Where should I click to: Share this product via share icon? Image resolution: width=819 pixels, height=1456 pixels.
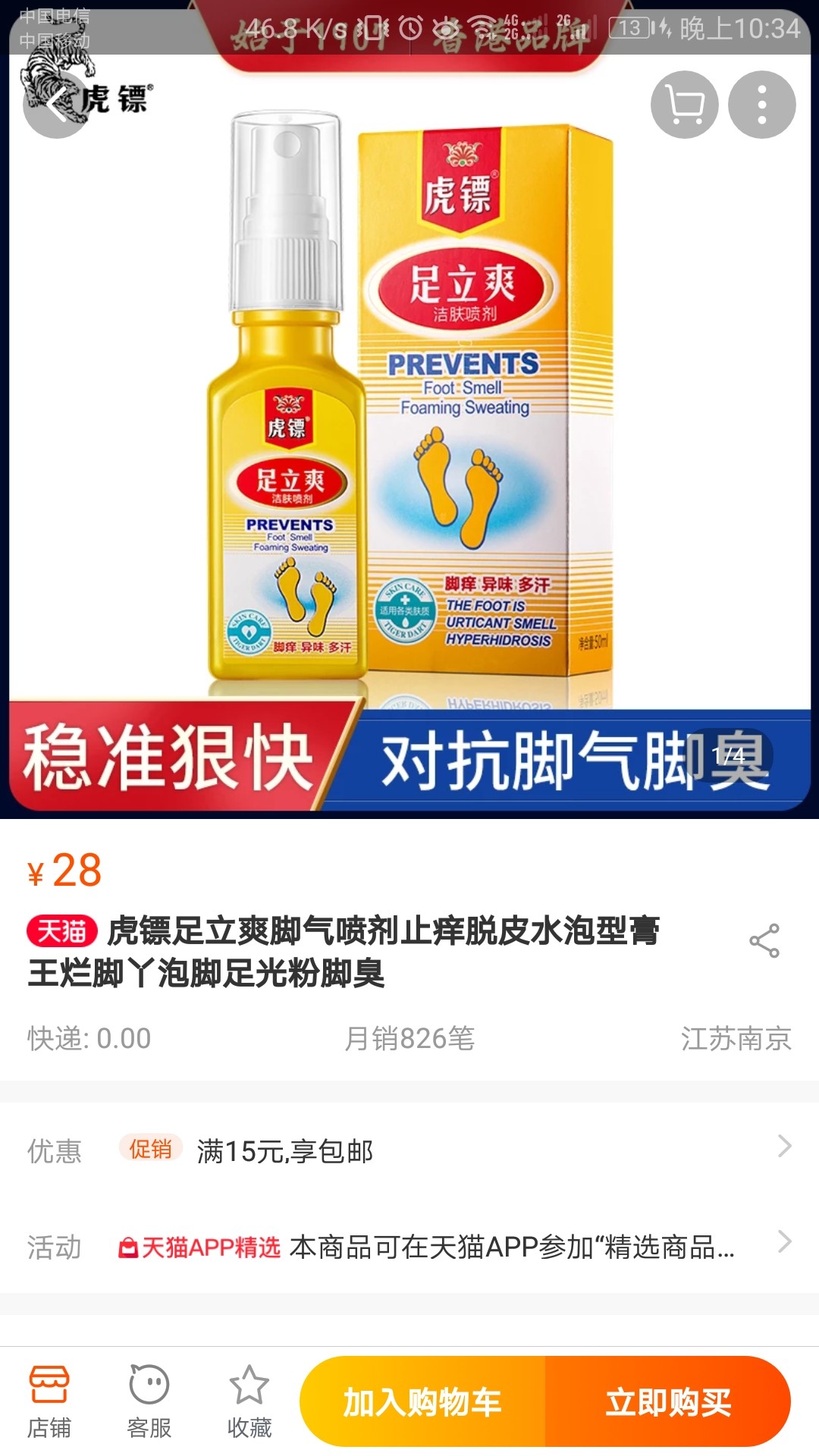[764, 941]
